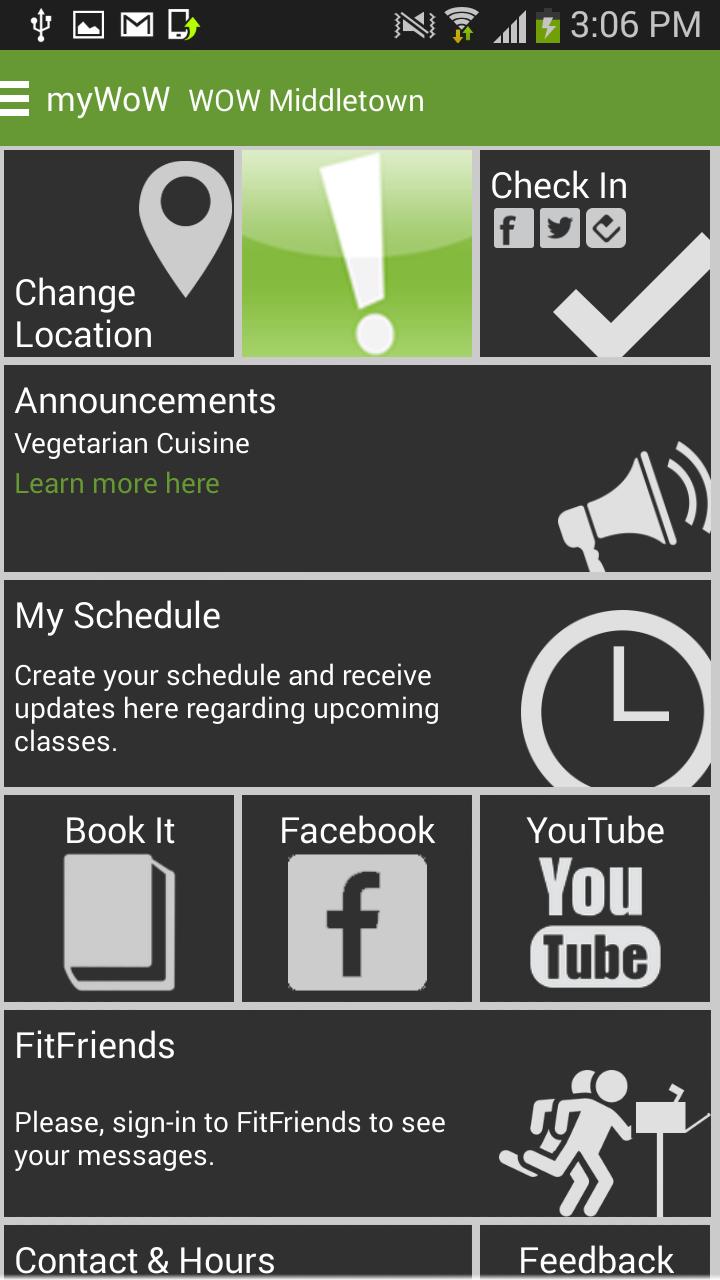Open the Facebook tile
This screenshot has height=1280, width=720.
point(357,898)
